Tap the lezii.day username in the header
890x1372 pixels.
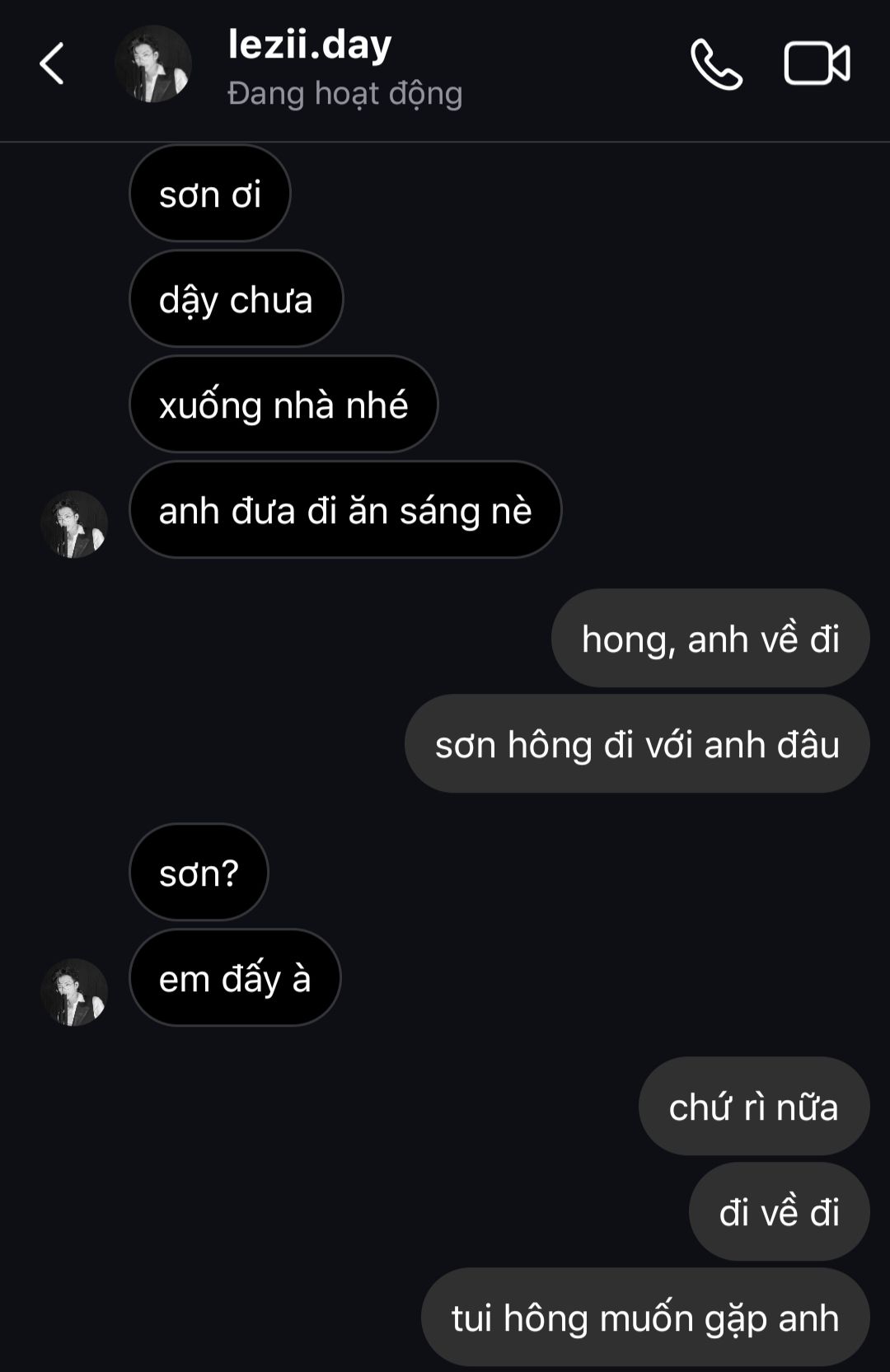click(310, 44)
